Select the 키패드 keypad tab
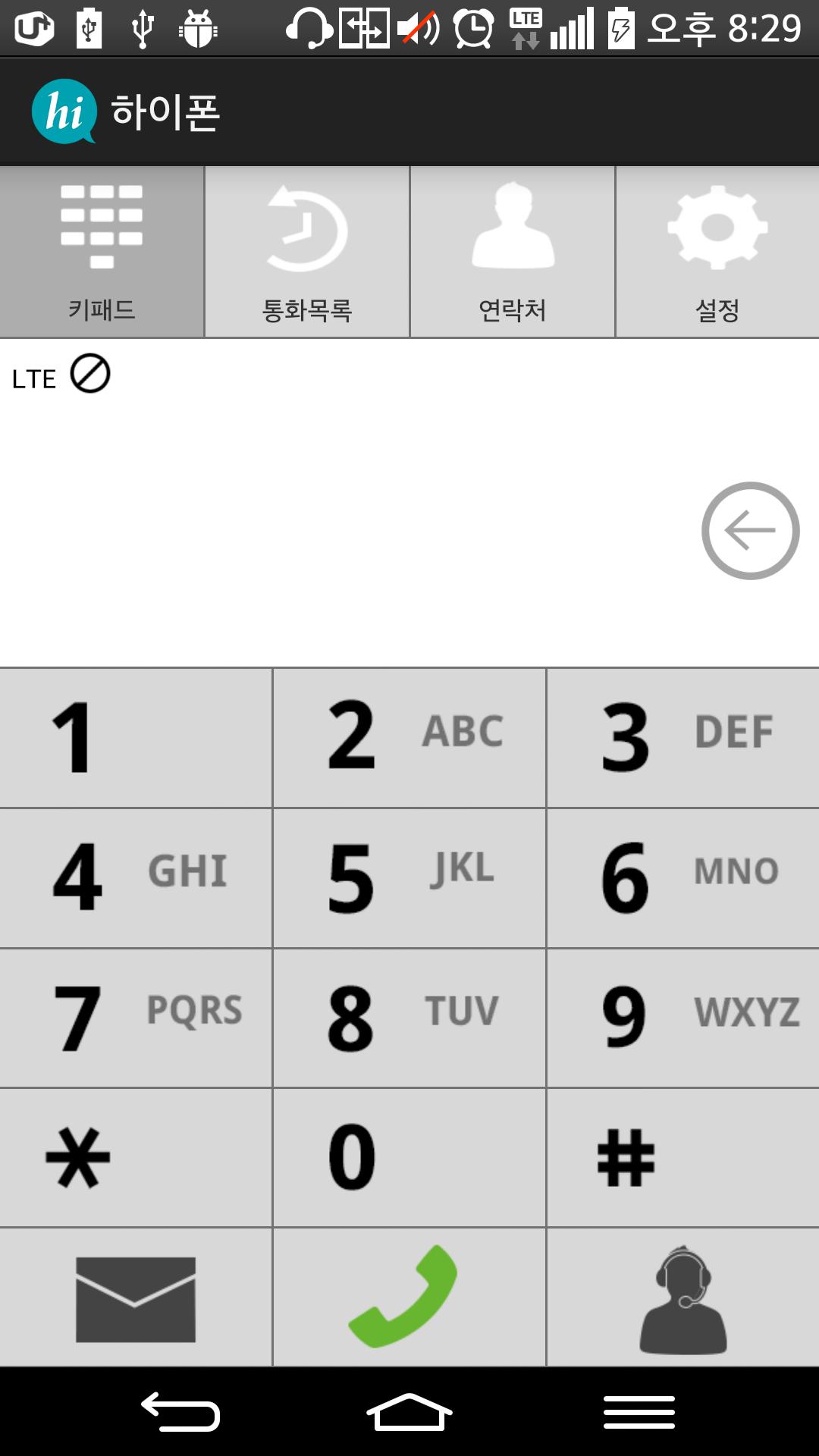819x1456 pixels. click(x=102, y=250)
